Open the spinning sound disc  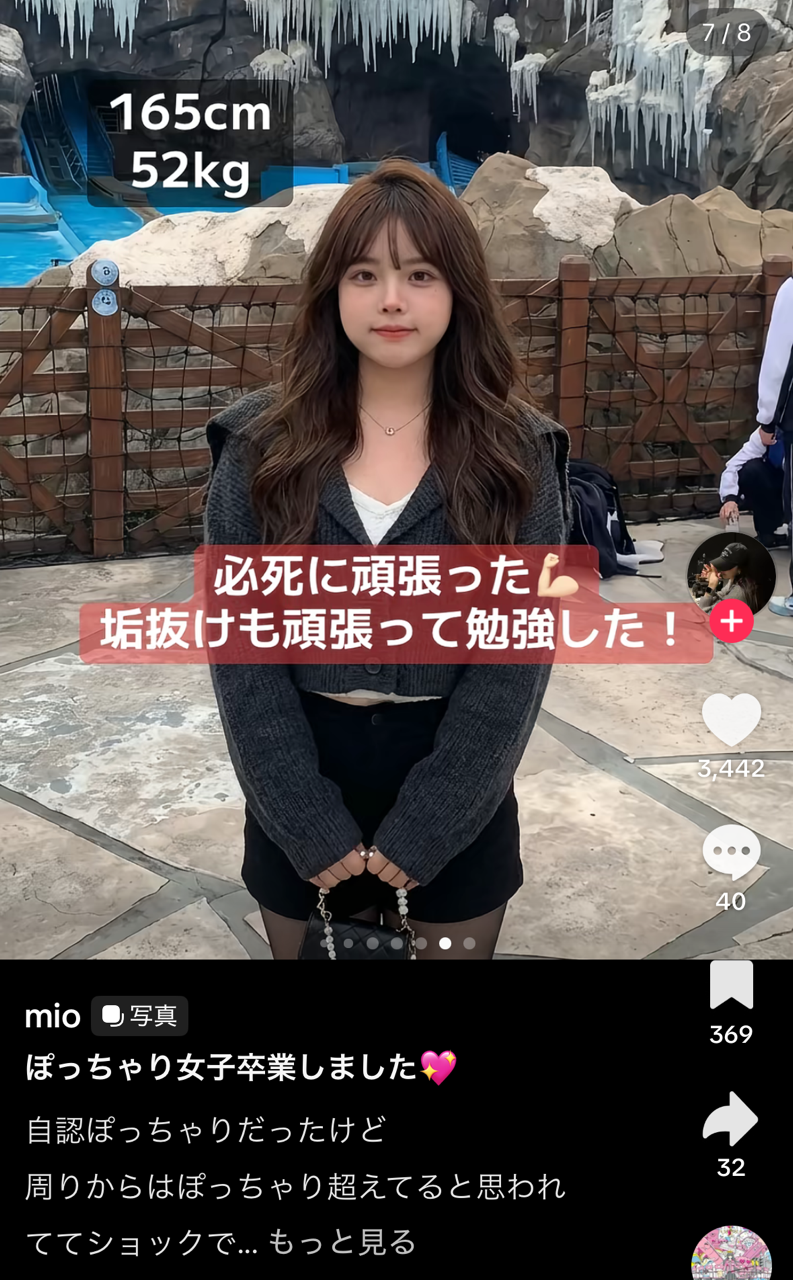coord(731,1256)
